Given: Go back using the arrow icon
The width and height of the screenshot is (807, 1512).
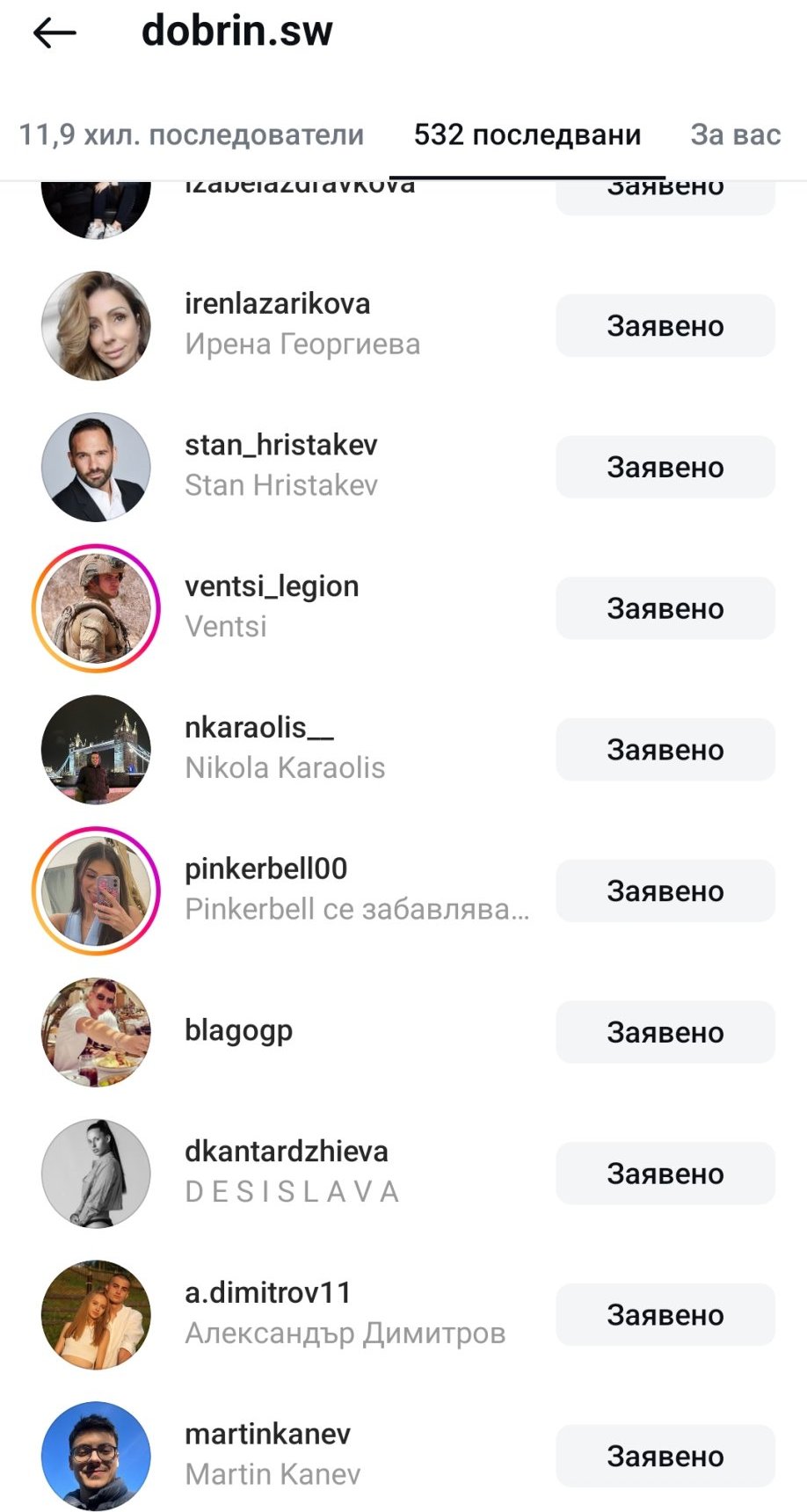Looking at the screenshot, I should 55,33.
